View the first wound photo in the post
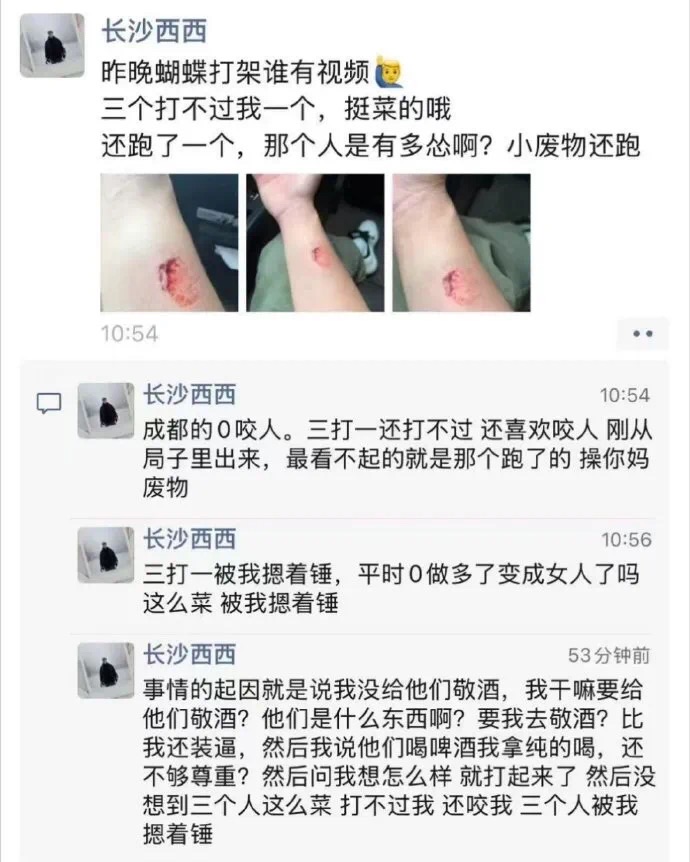The width and height of the screenshot is (690, 862). (169, 243)
